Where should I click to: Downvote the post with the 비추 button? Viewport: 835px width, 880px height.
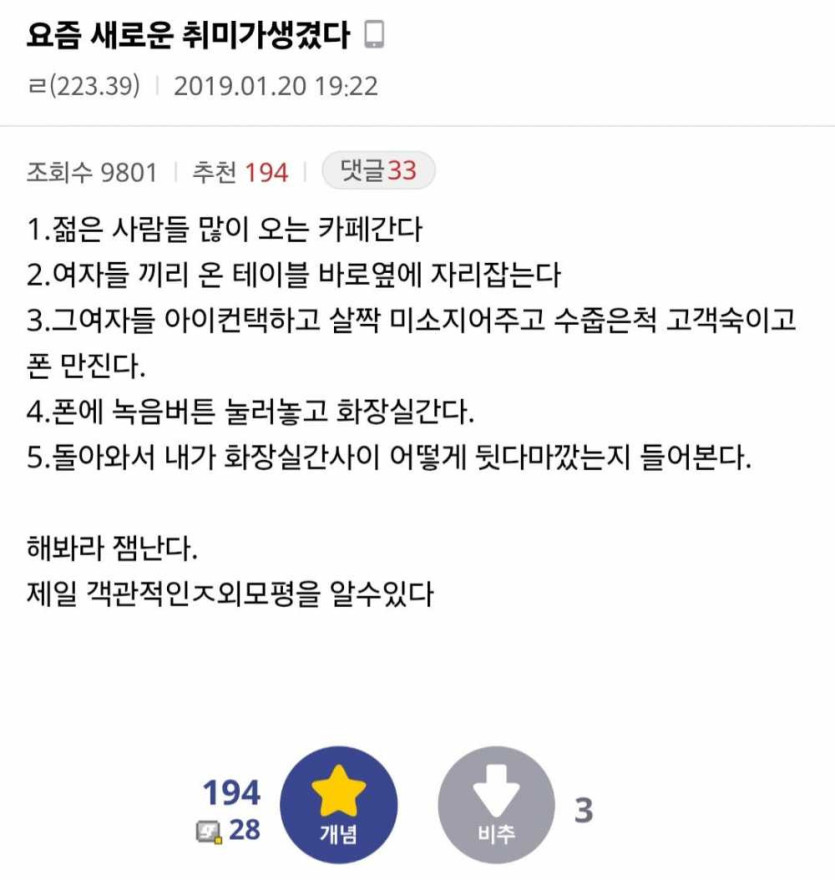tap(496, 806)
